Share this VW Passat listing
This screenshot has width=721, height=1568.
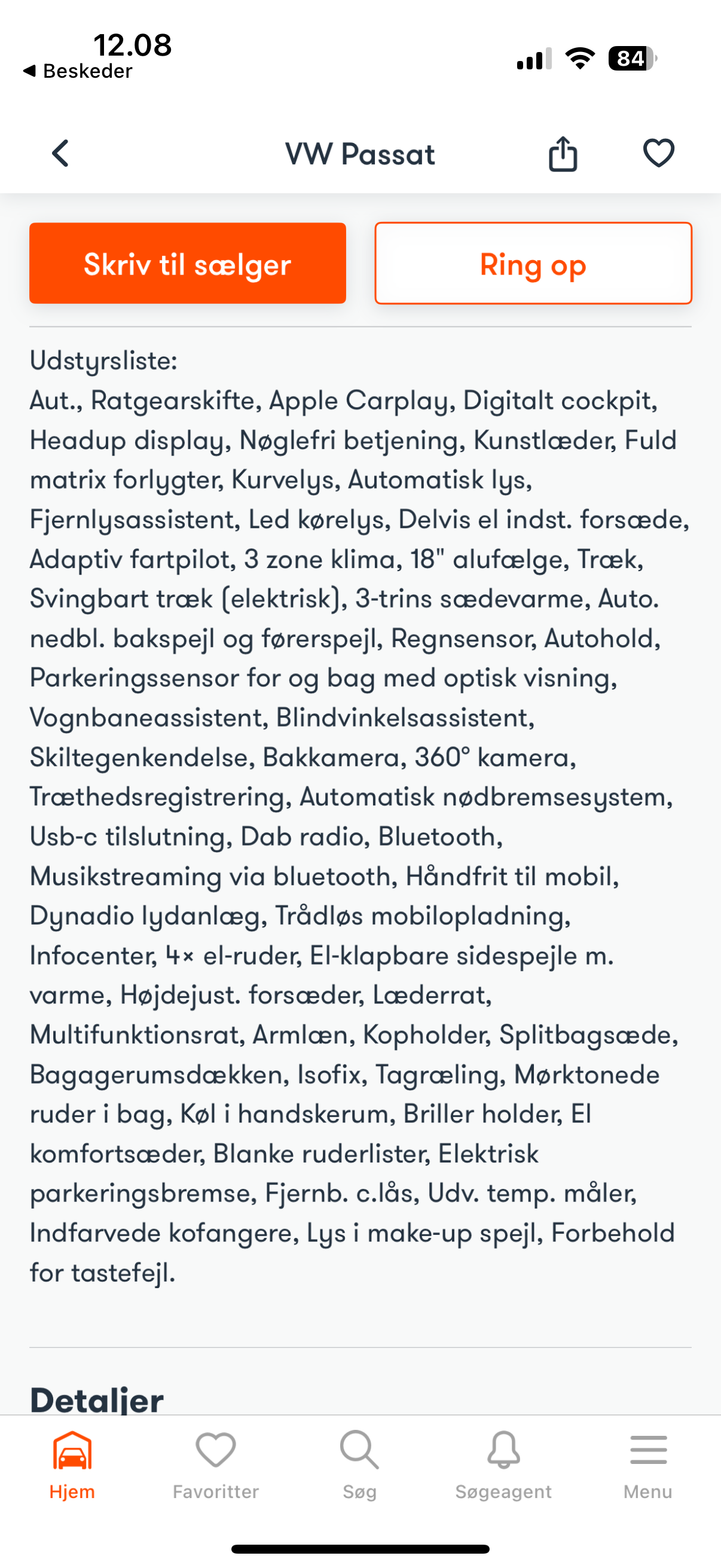coord(563,153)
